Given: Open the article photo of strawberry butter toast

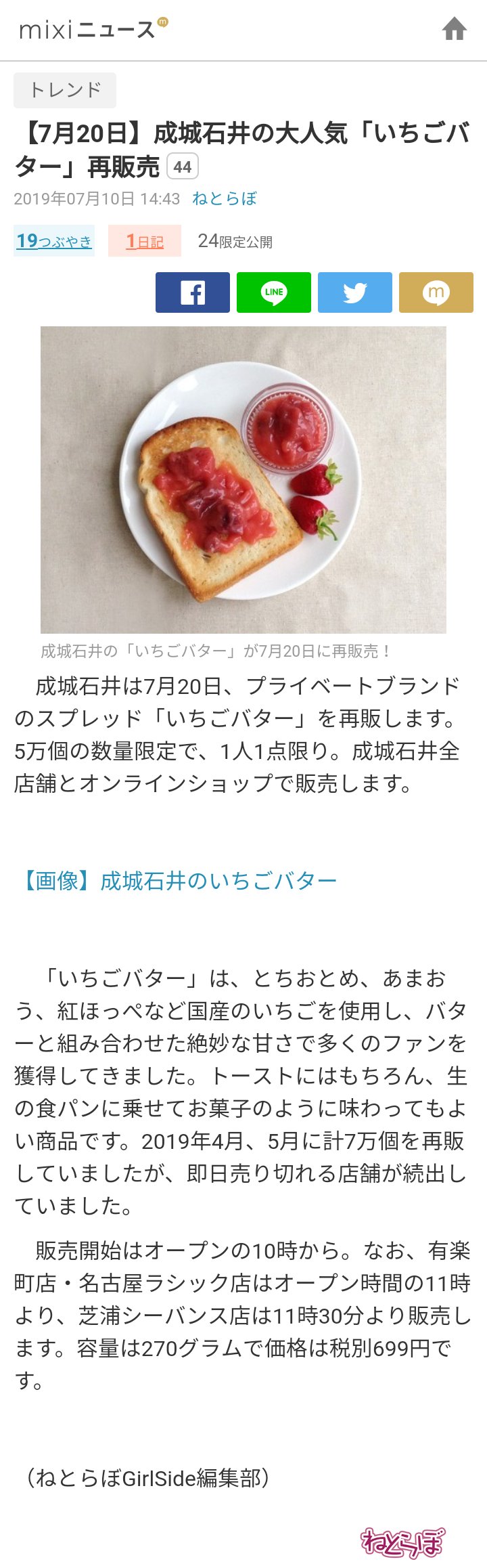Looking at the screenshot, I should 243,479.
